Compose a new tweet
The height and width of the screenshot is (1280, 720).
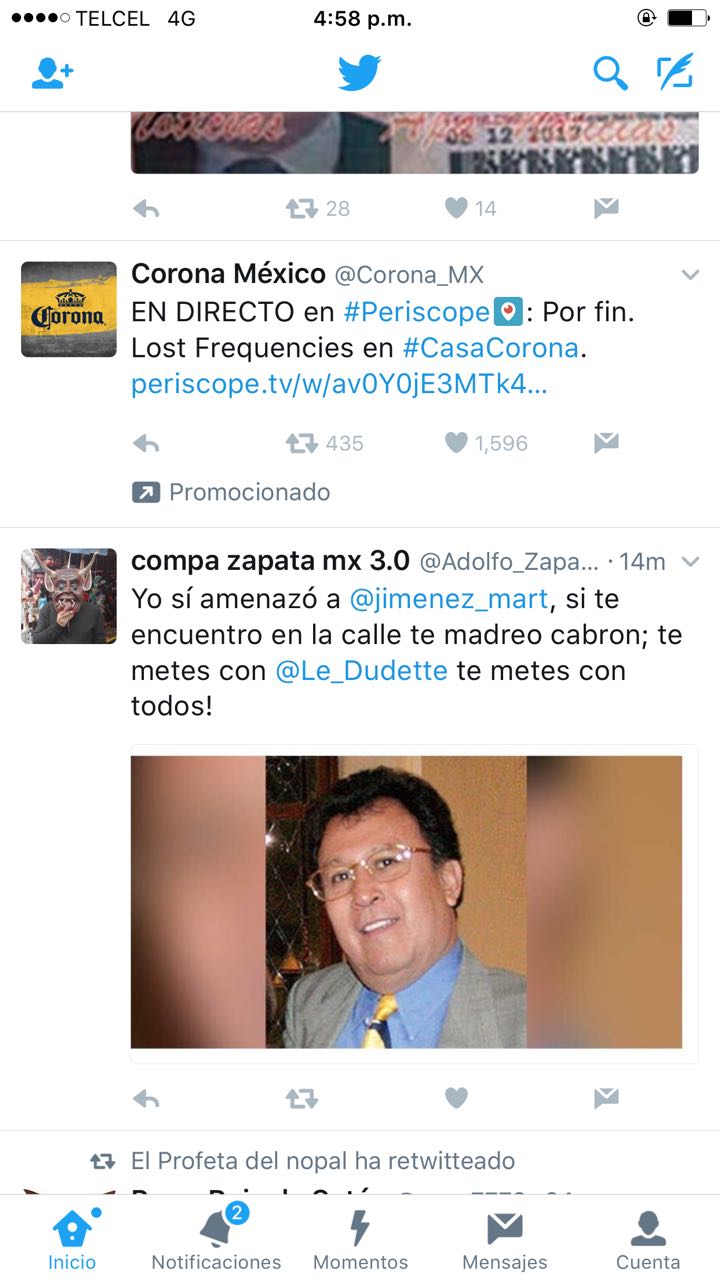coord(675,73)
